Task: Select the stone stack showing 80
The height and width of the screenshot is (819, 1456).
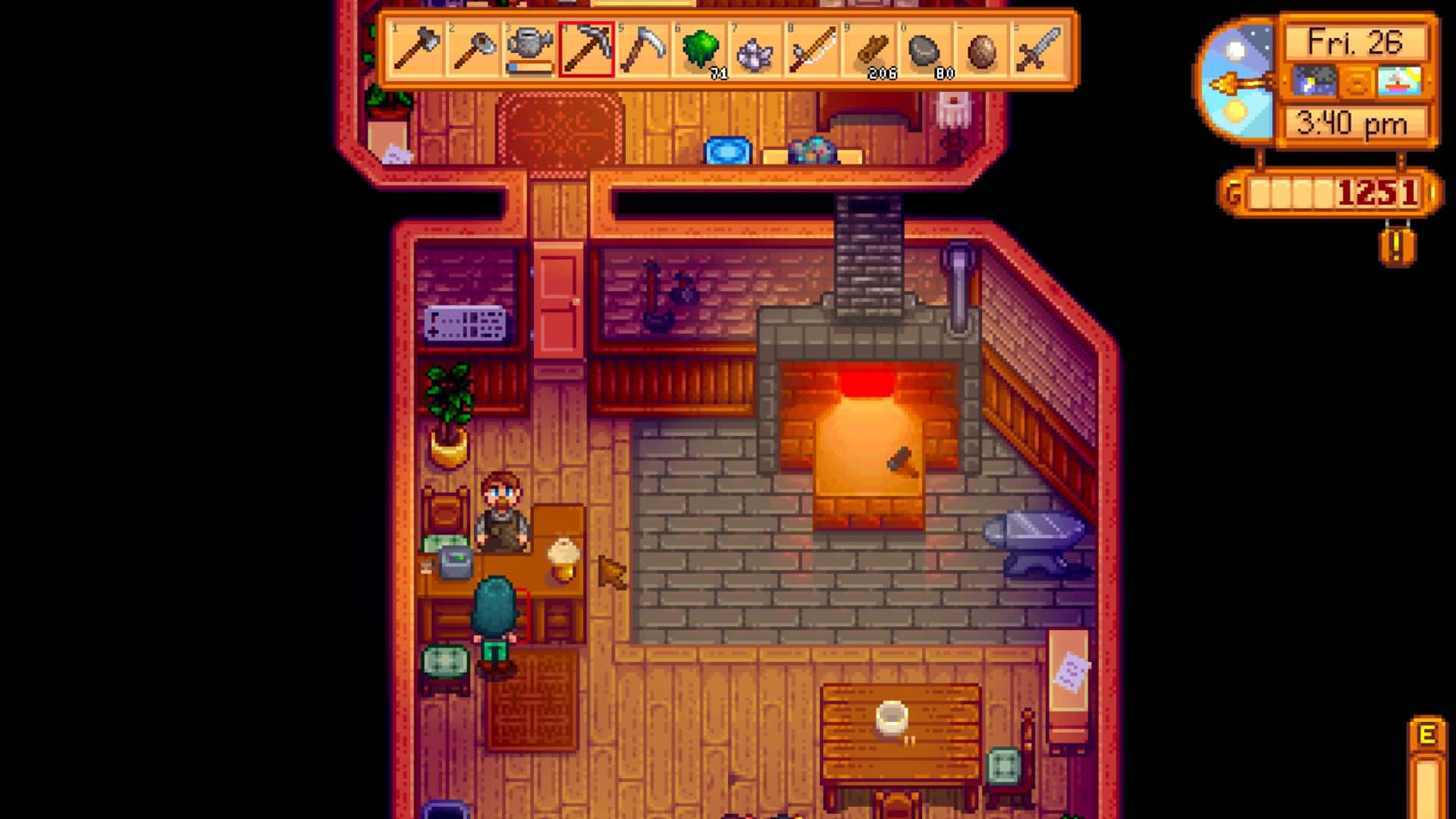Action: pyautogui.click(x=924, y=49)
